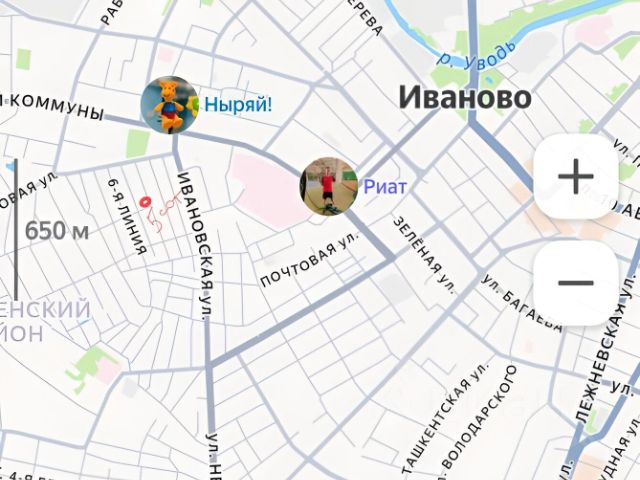Select the red pin near 6-я Линия
The width and height of the screenshot is (640, 480).
147,203
